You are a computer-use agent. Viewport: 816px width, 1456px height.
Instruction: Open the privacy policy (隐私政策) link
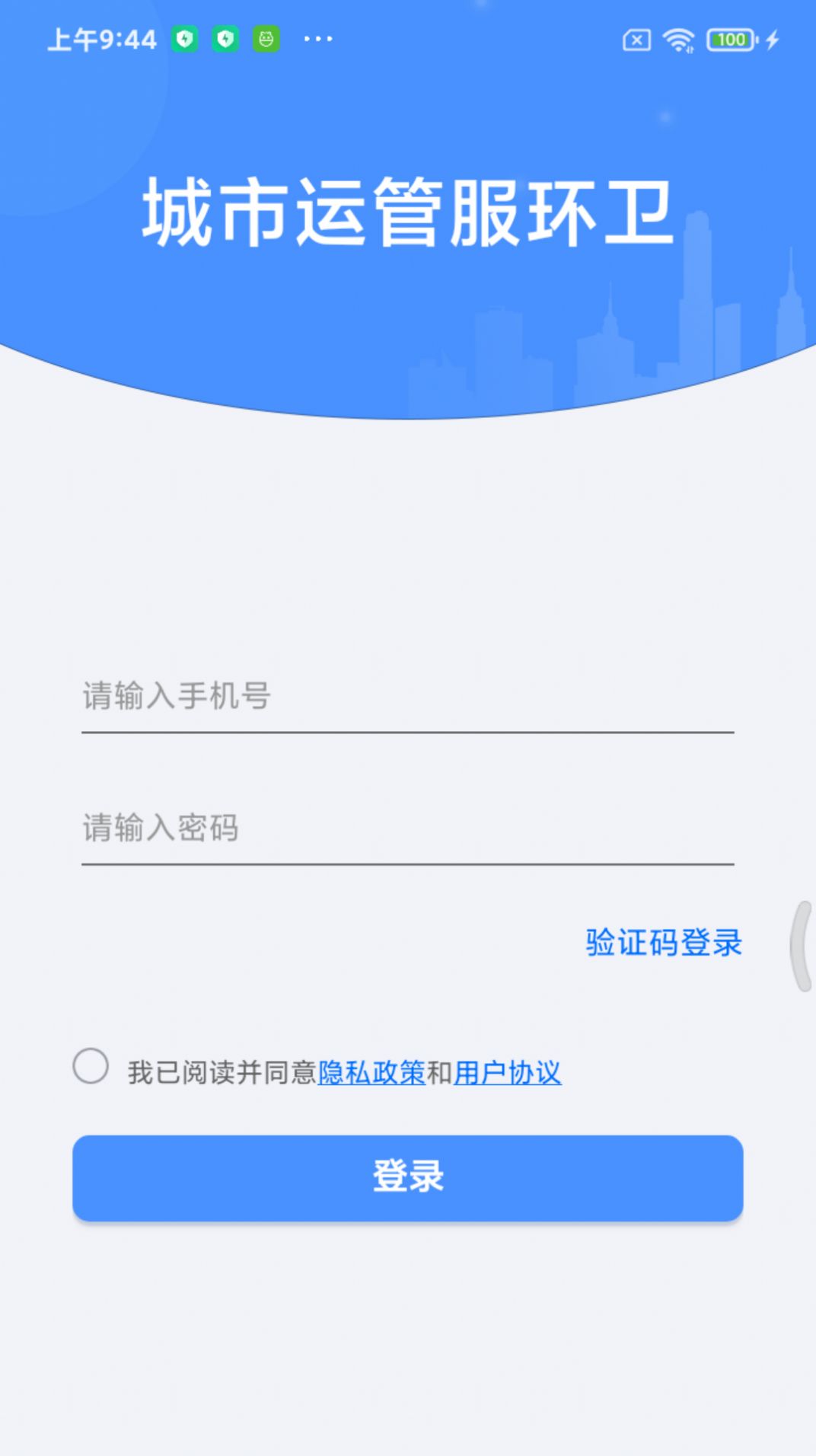coord(371,1073)
